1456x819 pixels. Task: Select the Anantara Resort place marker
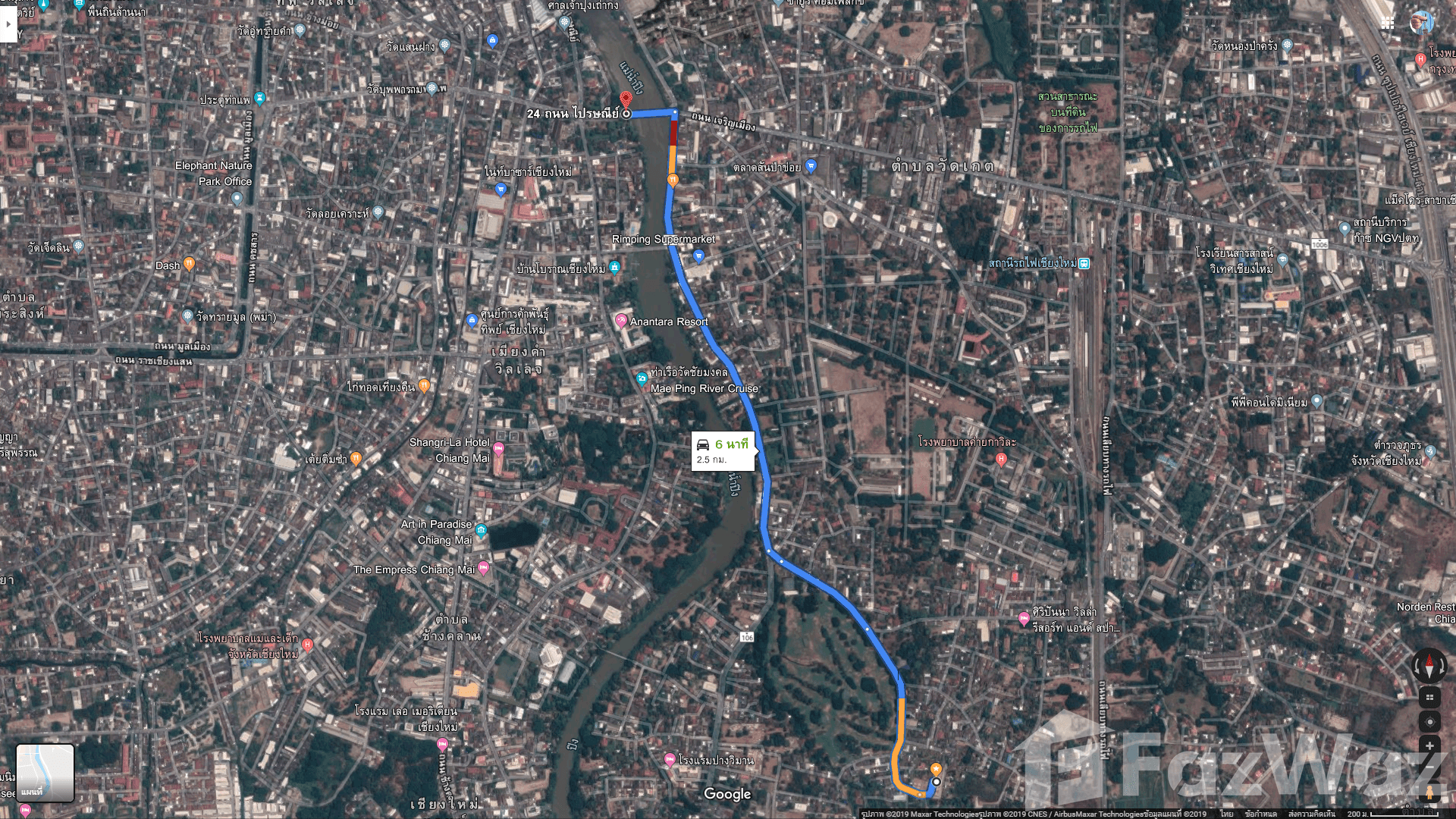[x=621, y=321]
